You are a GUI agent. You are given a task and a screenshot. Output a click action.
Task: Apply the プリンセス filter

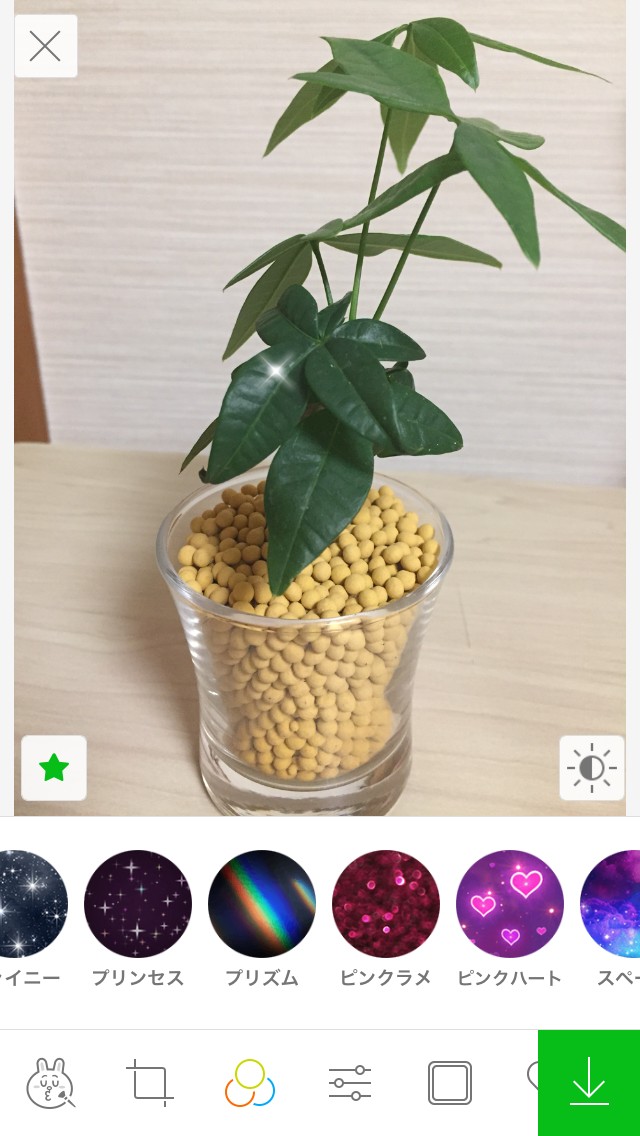138,904
